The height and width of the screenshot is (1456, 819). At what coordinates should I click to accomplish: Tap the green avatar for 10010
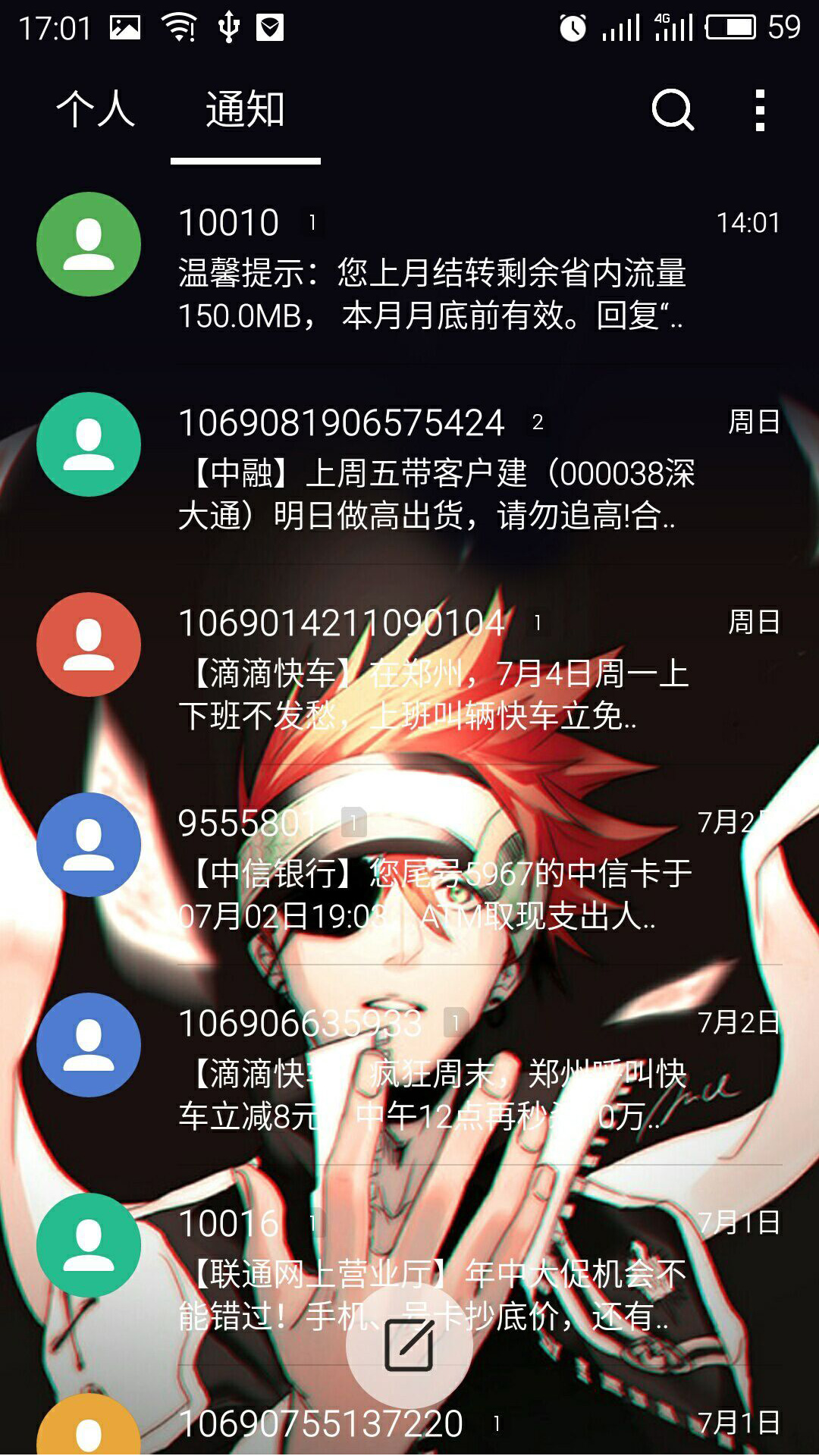(89, 244)
